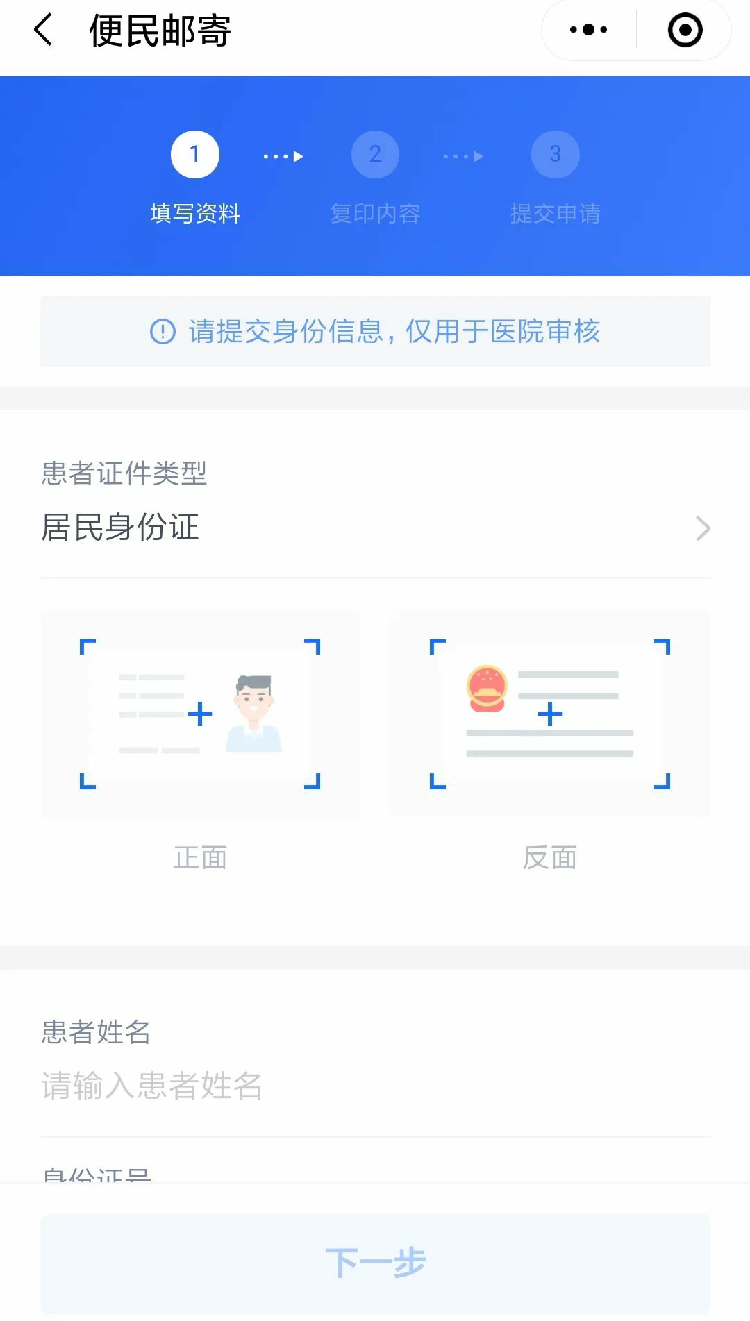Select 患者证件类型 居民身份证 dropdown

pyautogui.click(x=375, y=527)
